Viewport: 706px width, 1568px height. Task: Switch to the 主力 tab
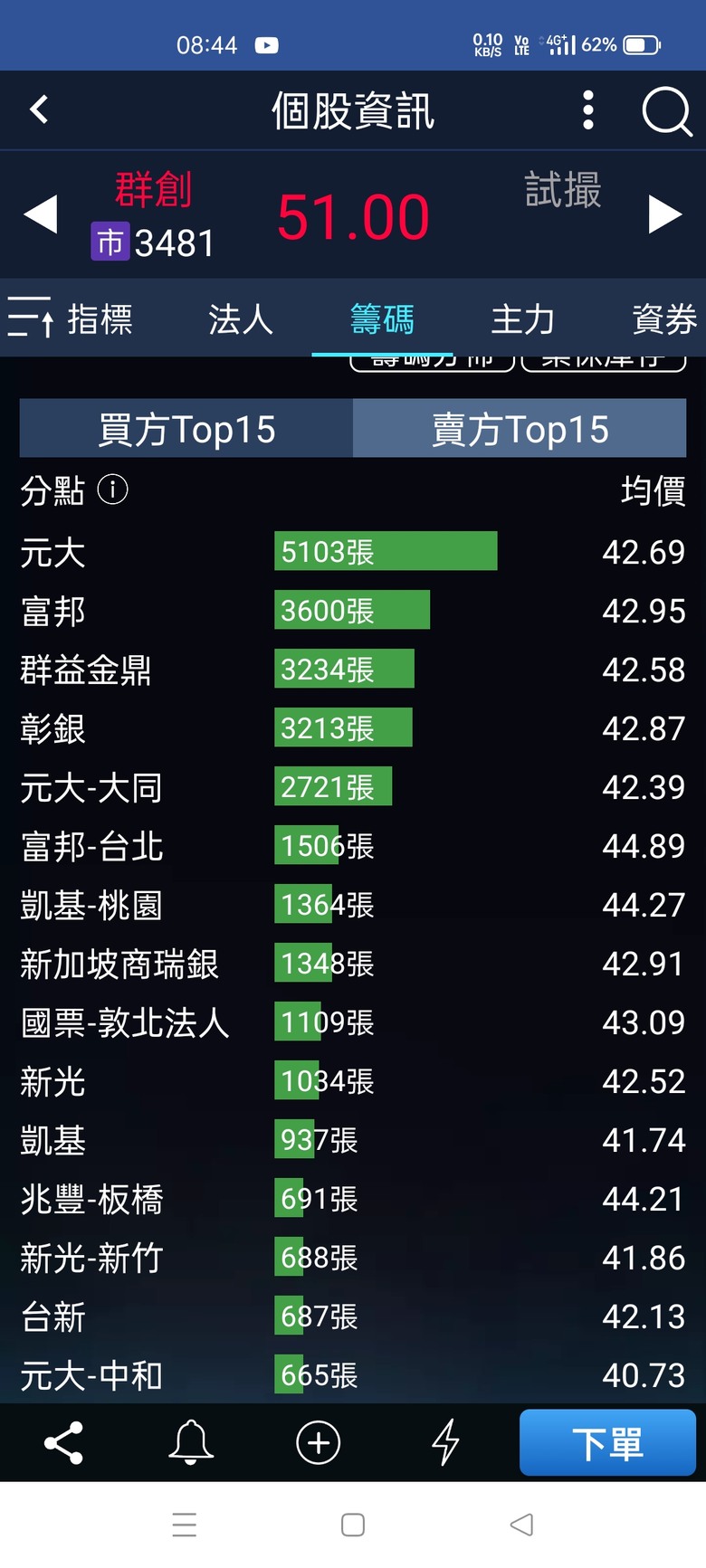pyautogui.click(x=523, y=319)
